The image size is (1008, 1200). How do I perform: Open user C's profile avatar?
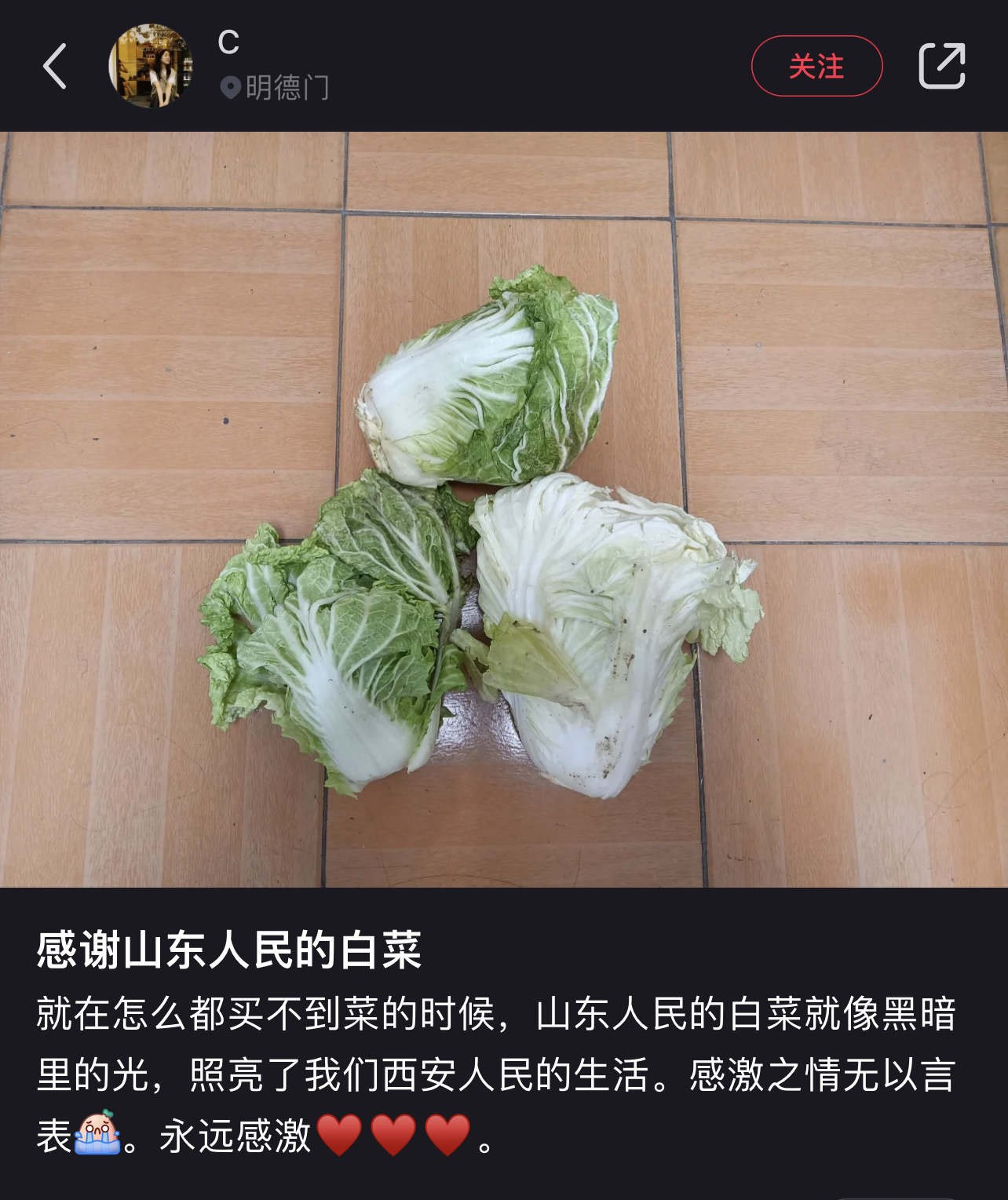151,66
